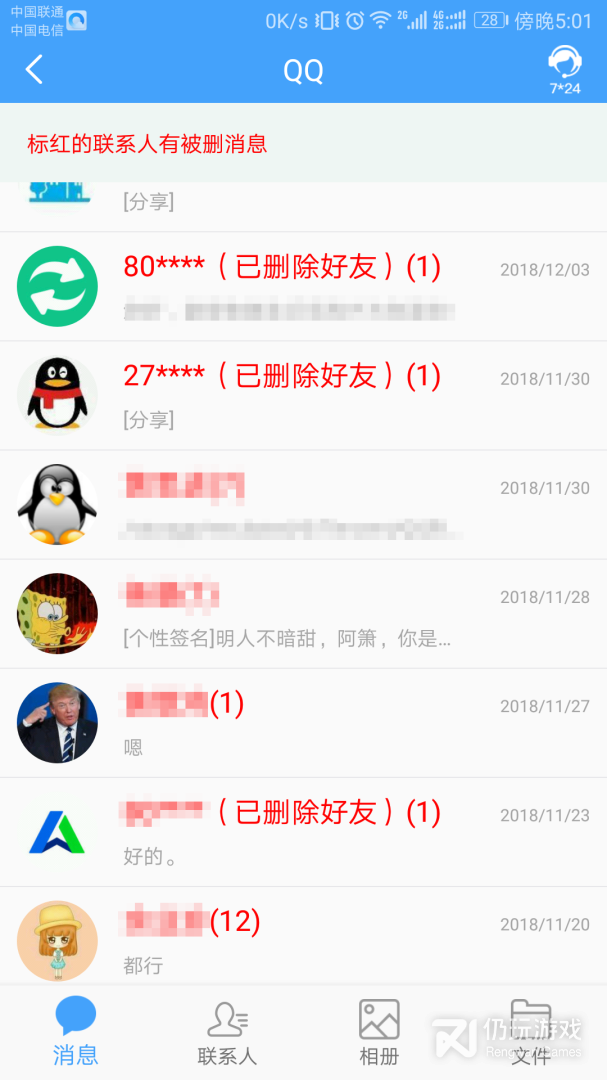Open the 7*24 customer service headset
The height and width of the screenshot is (1080, 607).
point(564,70)
